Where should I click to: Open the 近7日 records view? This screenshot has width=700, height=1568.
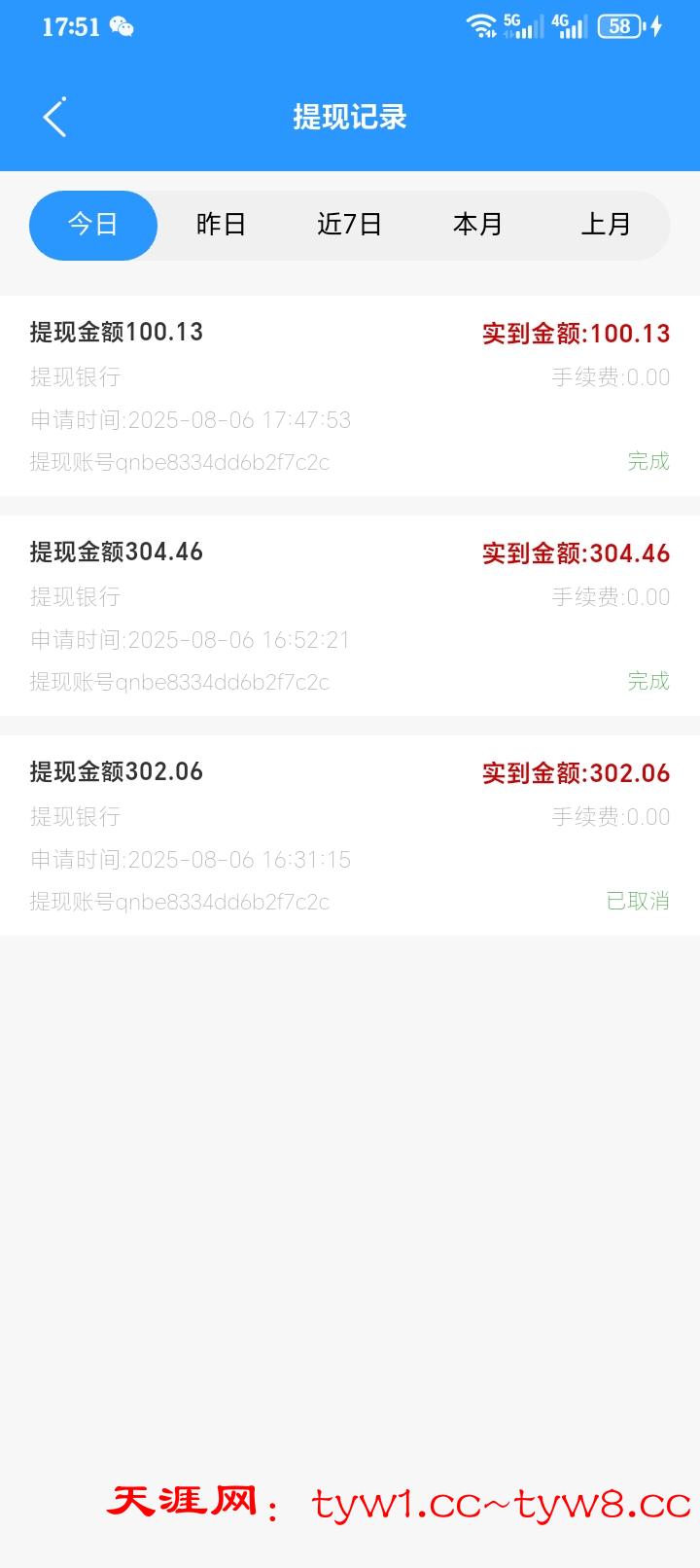tap(350, 225)
